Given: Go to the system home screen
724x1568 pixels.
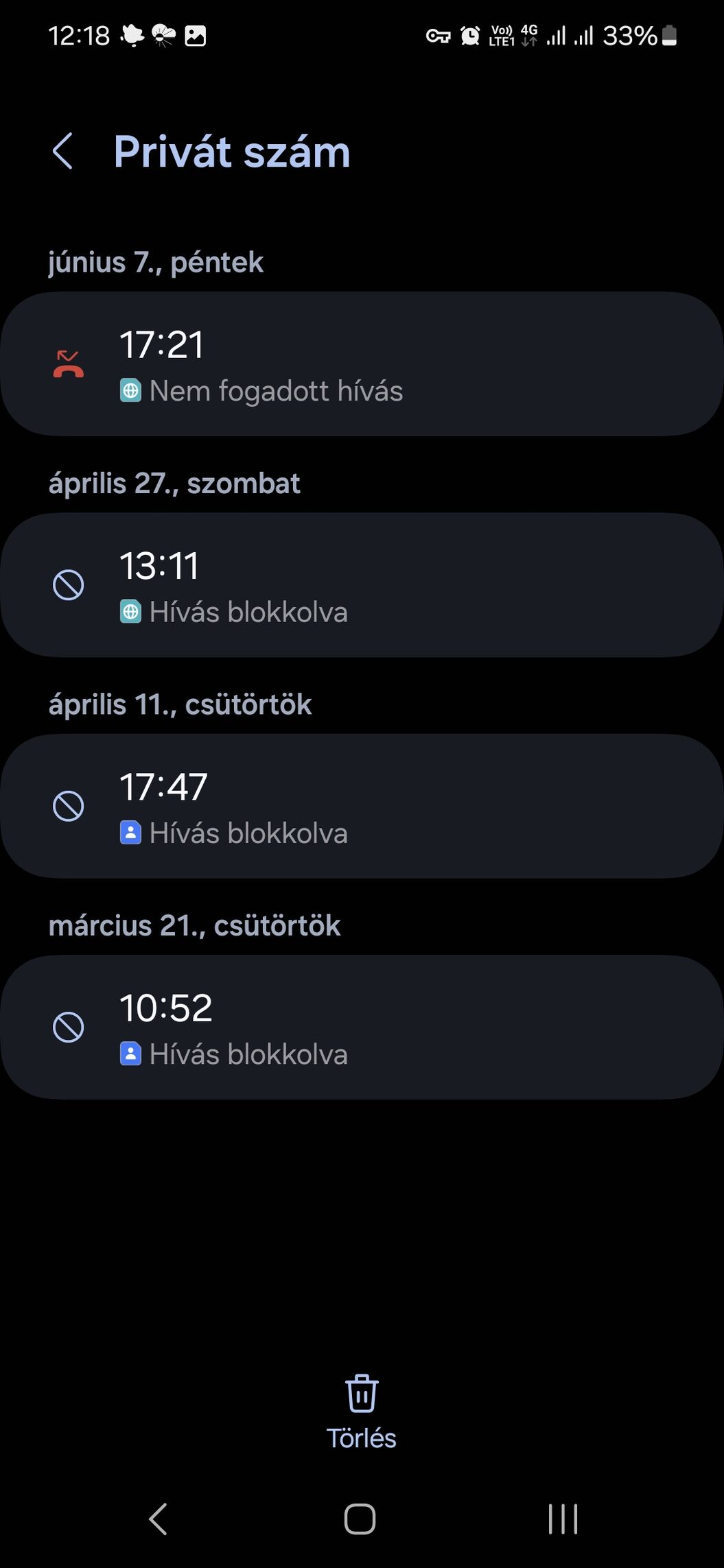Looking at the screenshot, I should point(360,1519).
